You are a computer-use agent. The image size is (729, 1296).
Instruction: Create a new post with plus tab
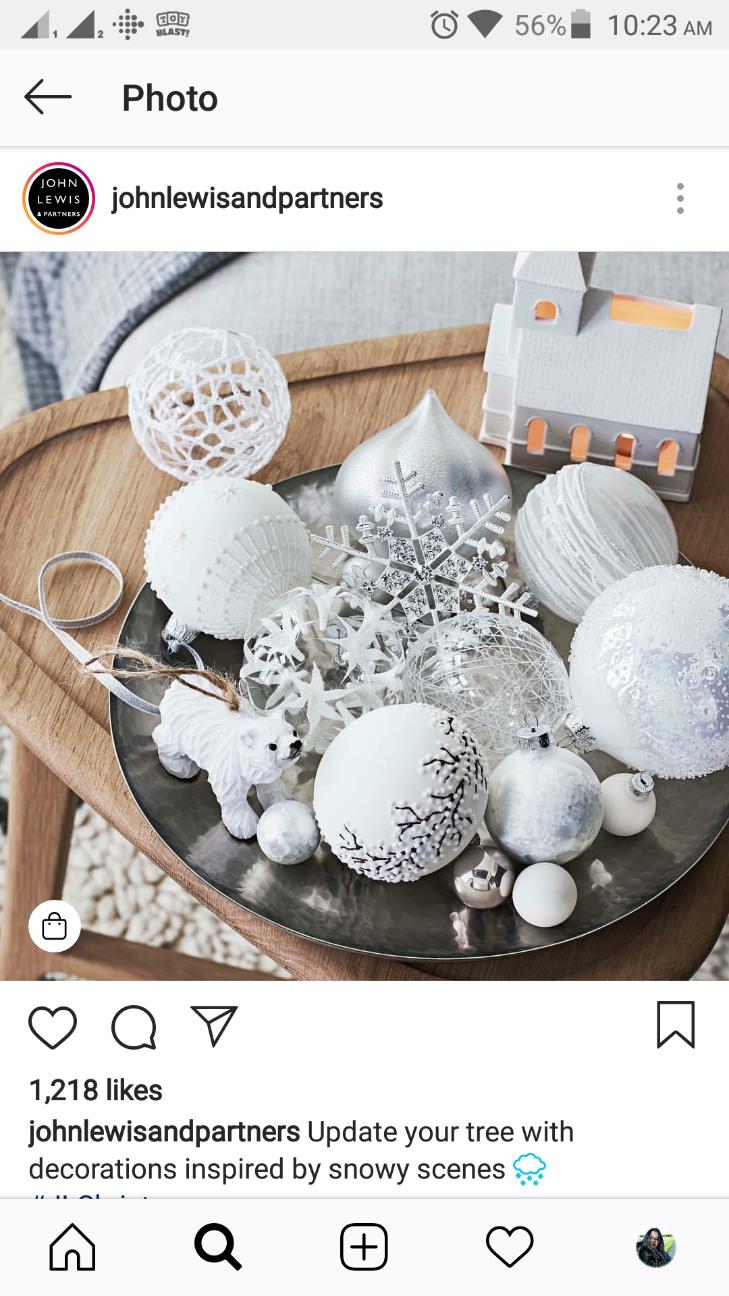tap(364, 1247)
